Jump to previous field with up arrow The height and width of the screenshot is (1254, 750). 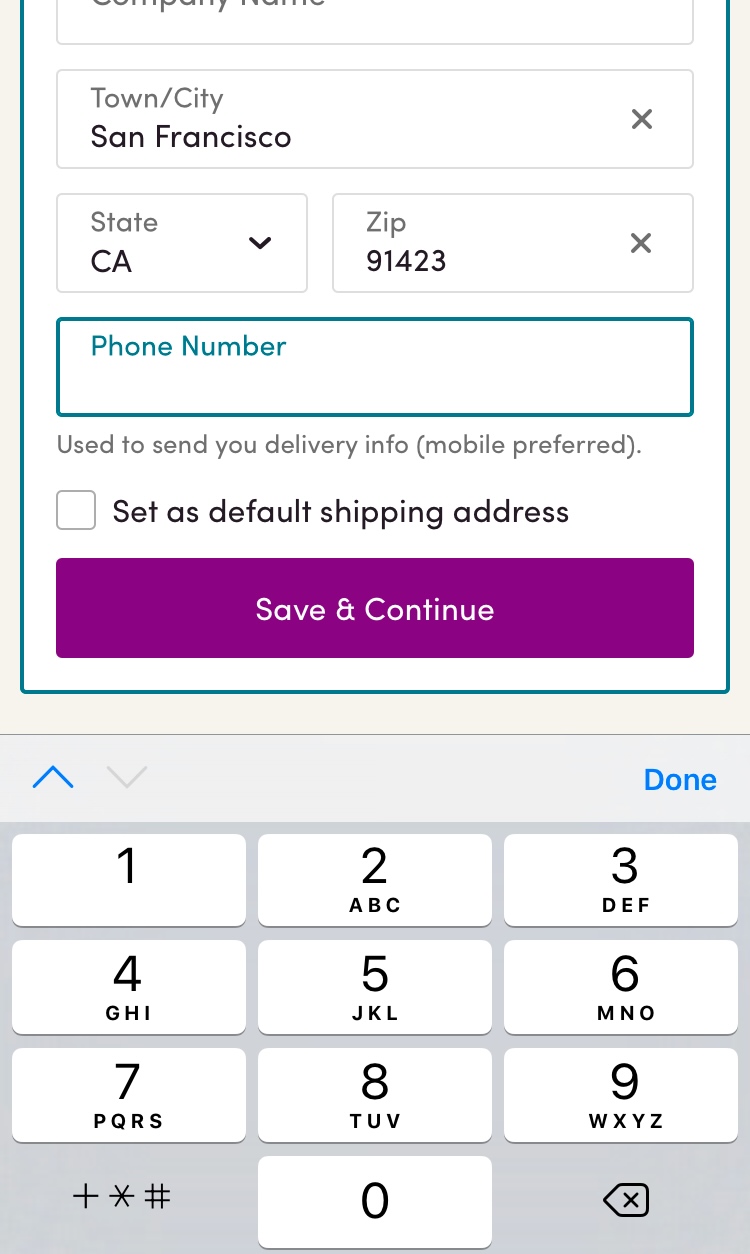[53, 777]
